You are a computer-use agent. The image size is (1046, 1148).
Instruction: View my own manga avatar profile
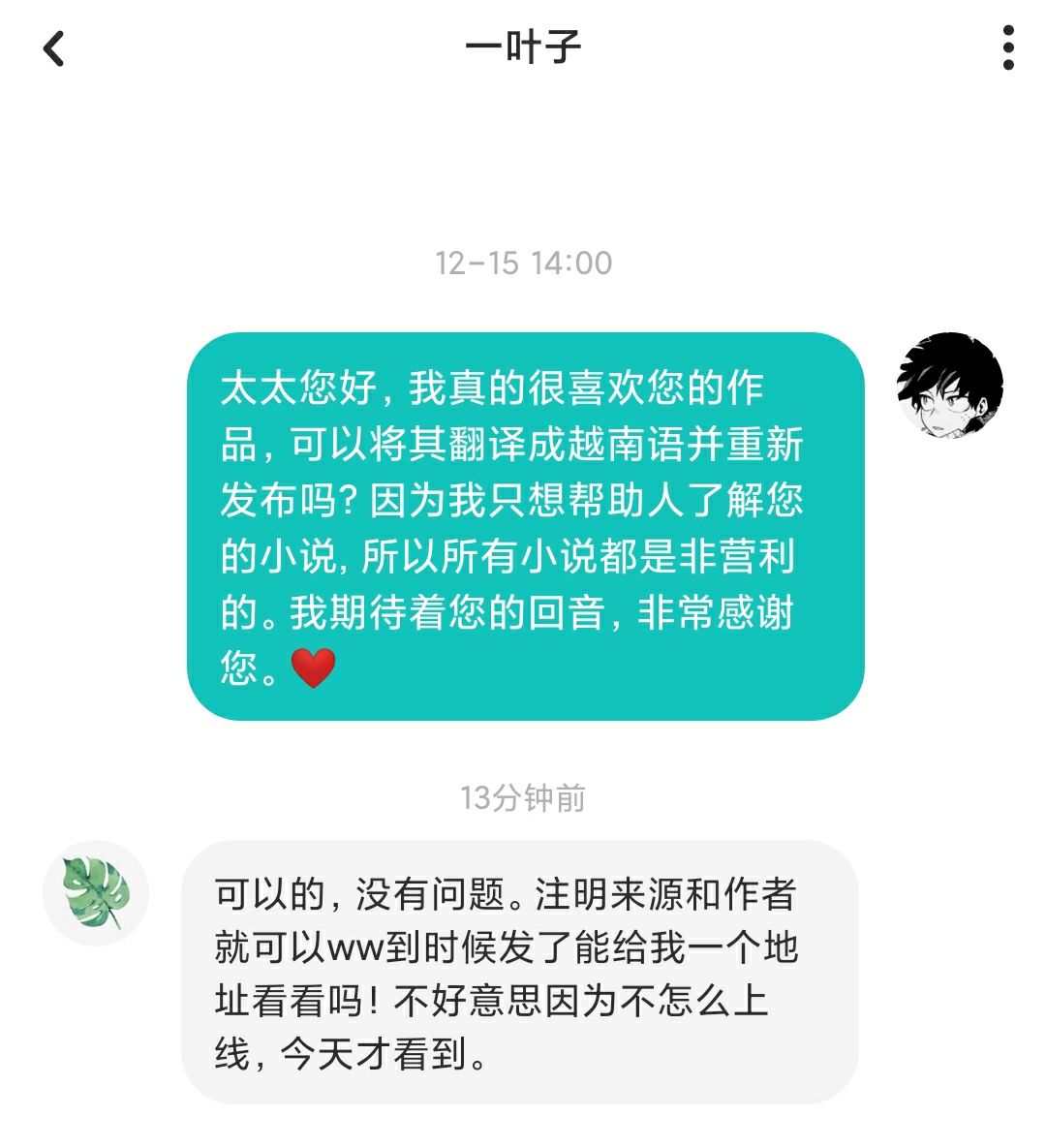[950, 386]
